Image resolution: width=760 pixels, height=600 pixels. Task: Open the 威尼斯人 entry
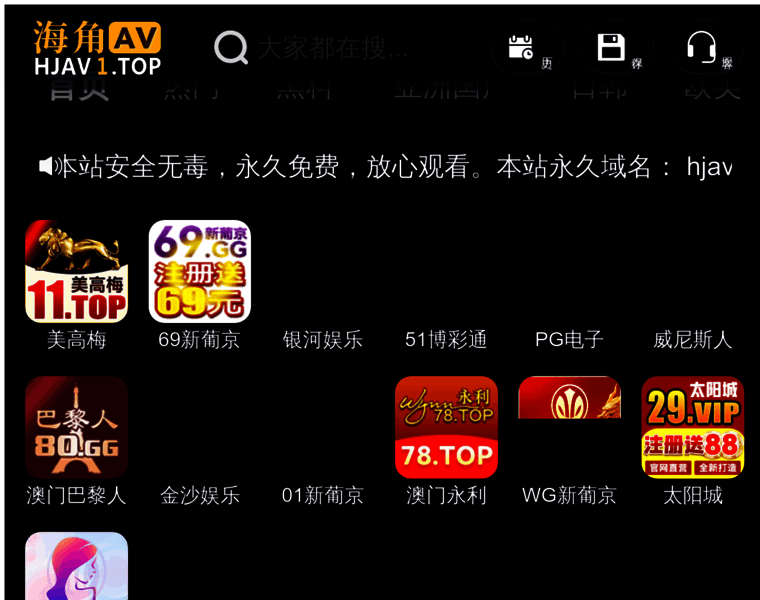tap(692, 339)
